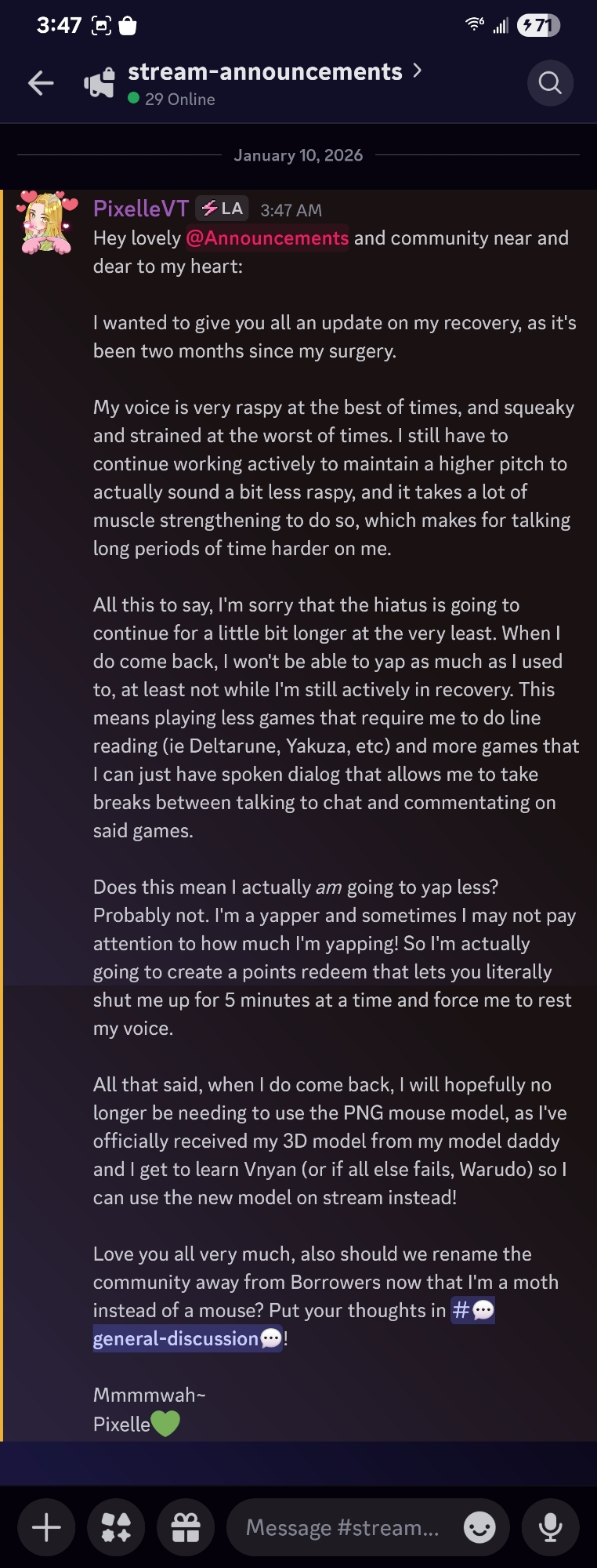Tap the PixelleVT username
This screenshot has height=1568, width=597.
[141, 209]
